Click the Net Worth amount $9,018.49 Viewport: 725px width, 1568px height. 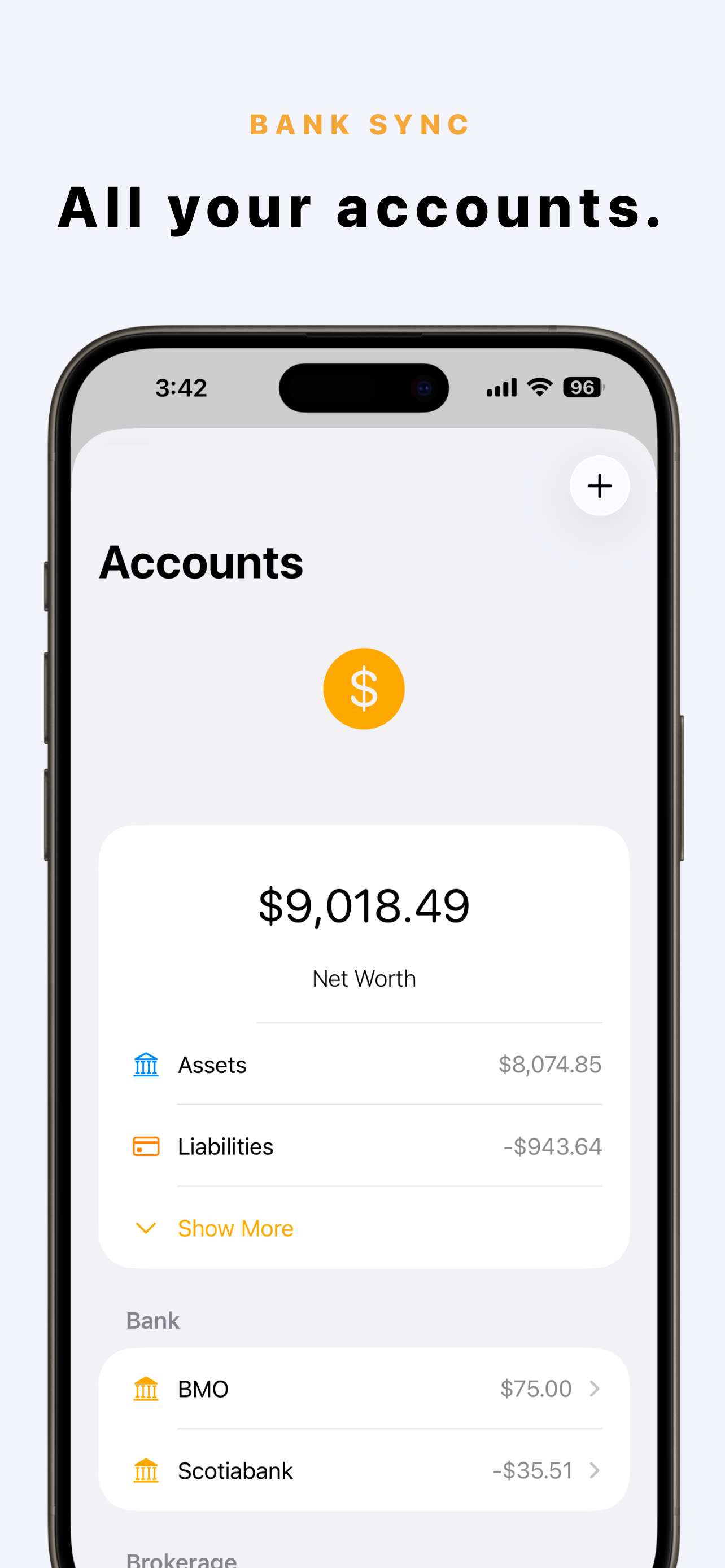pyautogui.click(x=364, y=905)
